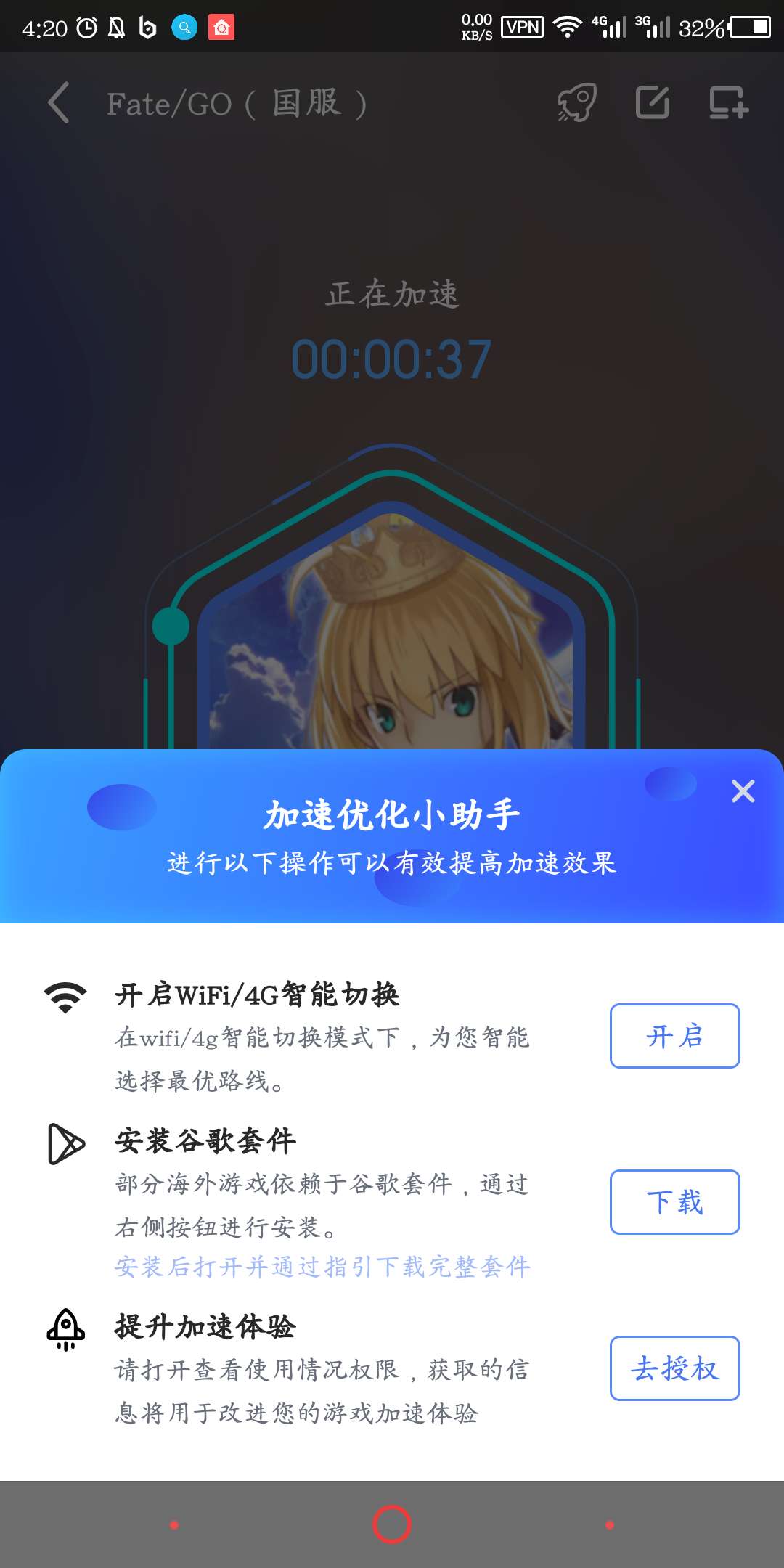Tap the add-window icon in the top bar

pyautogui.click(x=728, y=102)
